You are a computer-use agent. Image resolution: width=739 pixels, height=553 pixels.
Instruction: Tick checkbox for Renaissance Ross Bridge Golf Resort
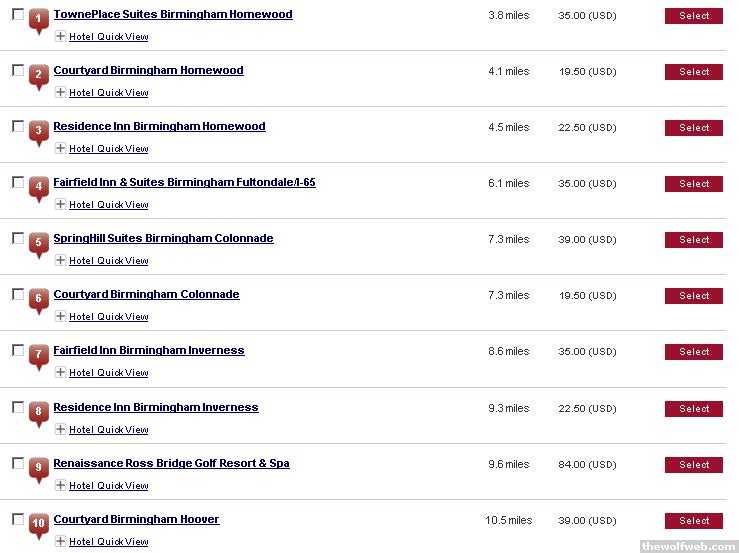point(18,463)
